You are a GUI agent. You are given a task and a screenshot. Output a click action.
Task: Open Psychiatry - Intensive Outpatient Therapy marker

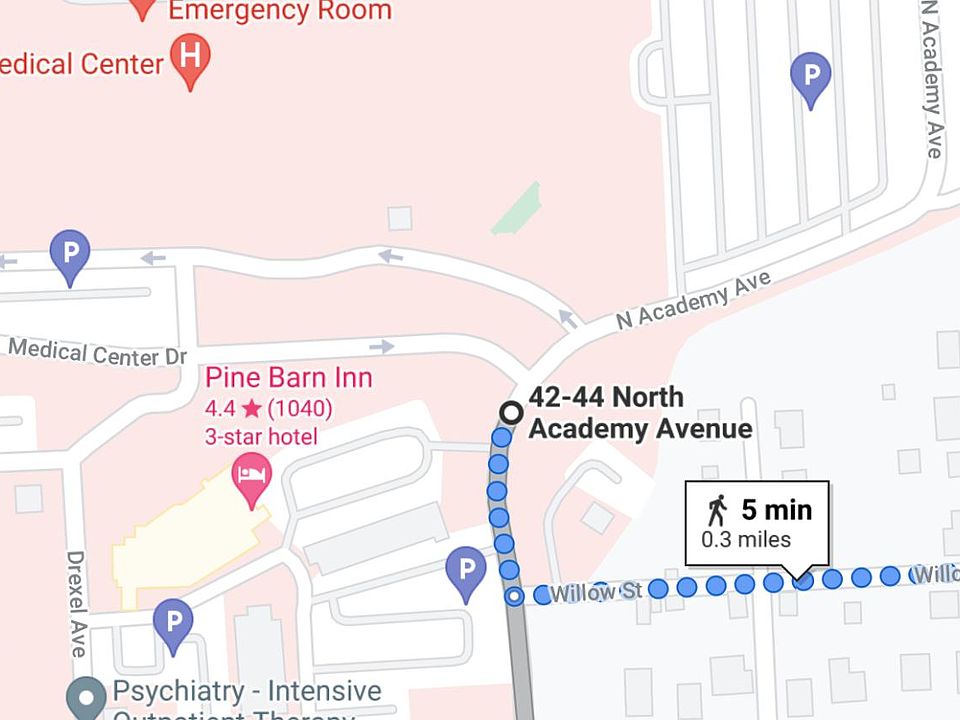[x=87, y=697]
